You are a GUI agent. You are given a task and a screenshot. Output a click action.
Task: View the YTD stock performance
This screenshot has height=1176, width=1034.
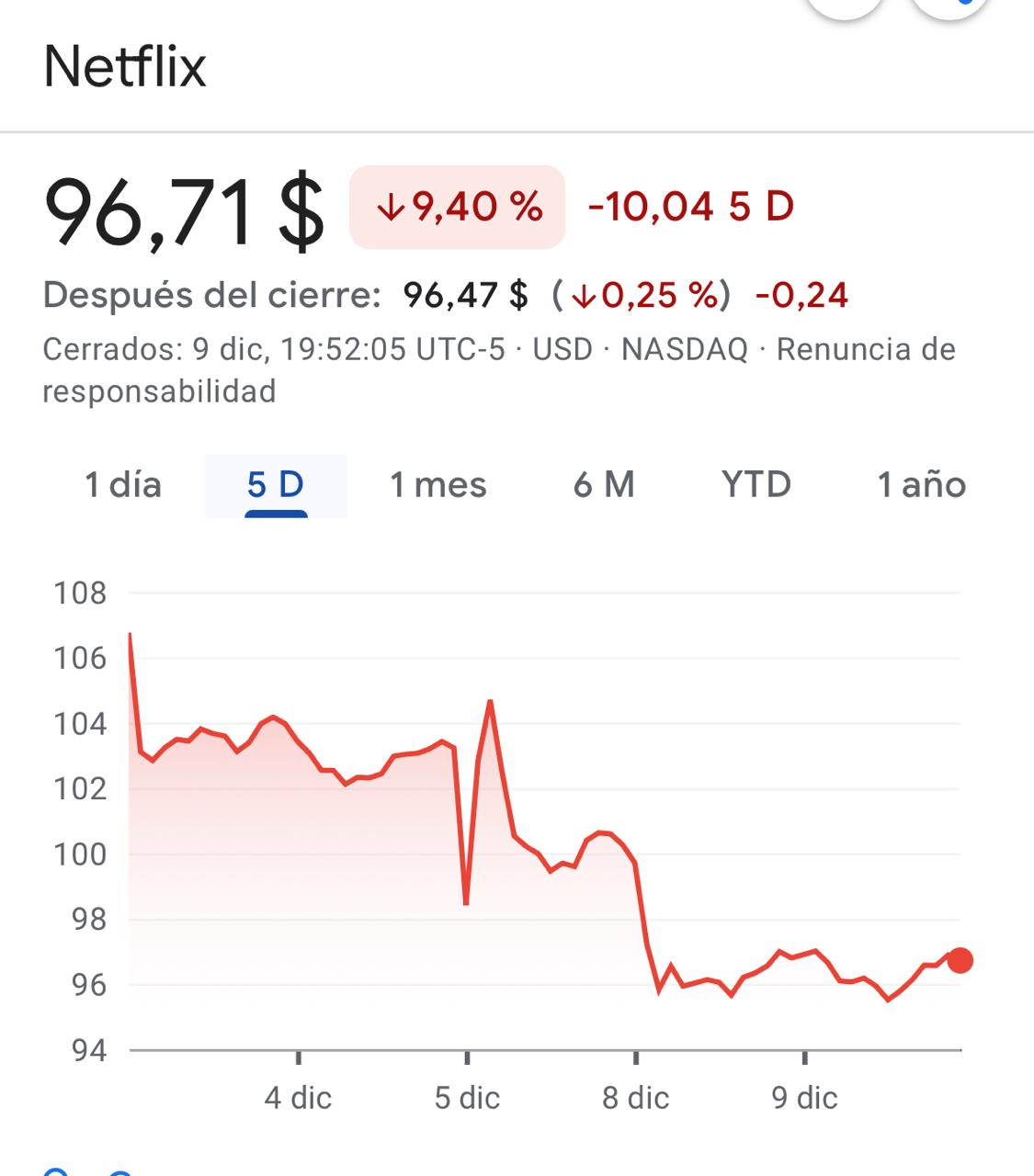coord(756,484)
